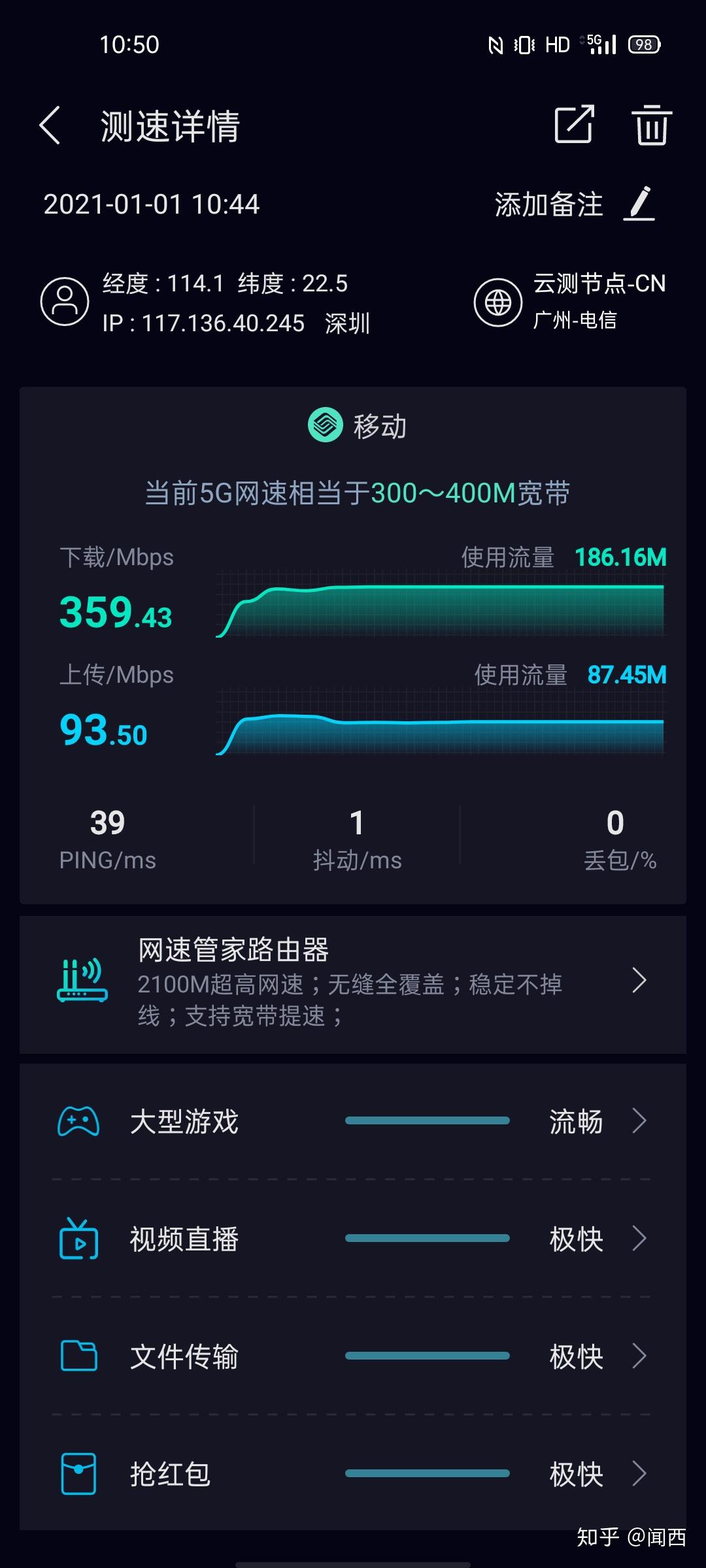The width and height of the screenshot is (706, 1568).
Task: Open the 大型游戏 rating details
Action: pyautogui.click(x=353, y=1121)
